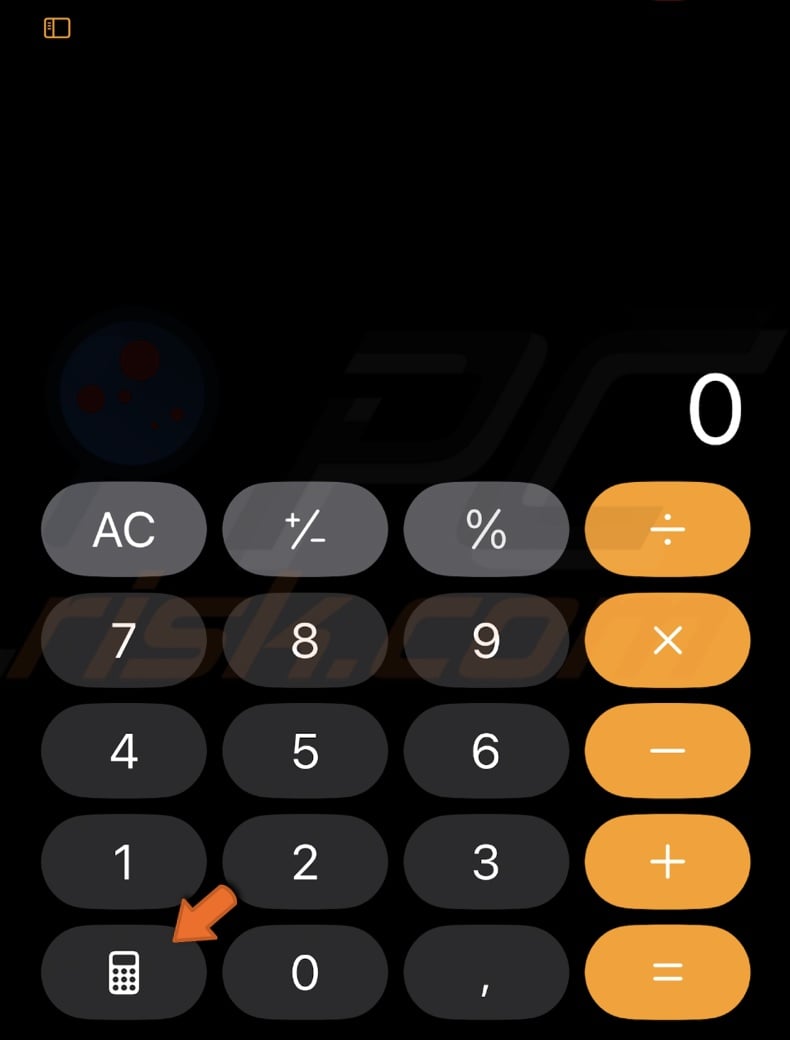Tap the percent key
Screen dimensions: 790x1040
tap(486, 530)
